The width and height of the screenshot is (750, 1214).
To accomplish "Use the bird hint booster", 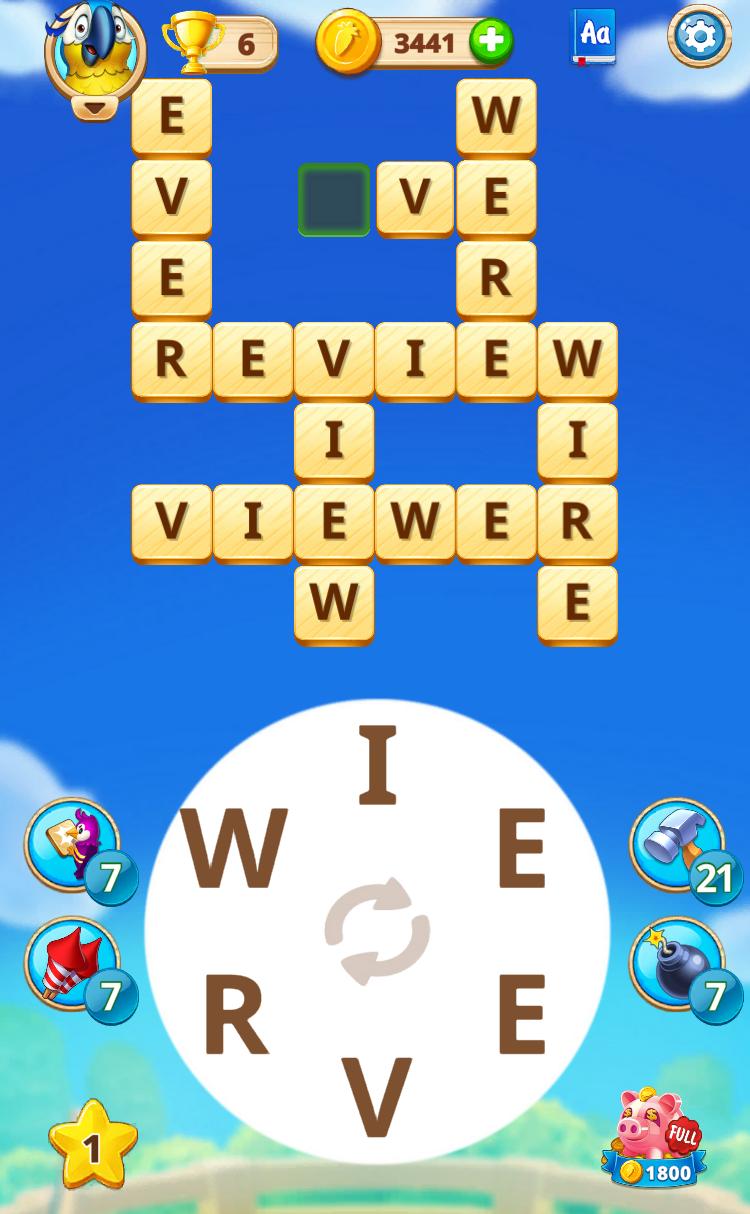I will [x=72, y=845].
